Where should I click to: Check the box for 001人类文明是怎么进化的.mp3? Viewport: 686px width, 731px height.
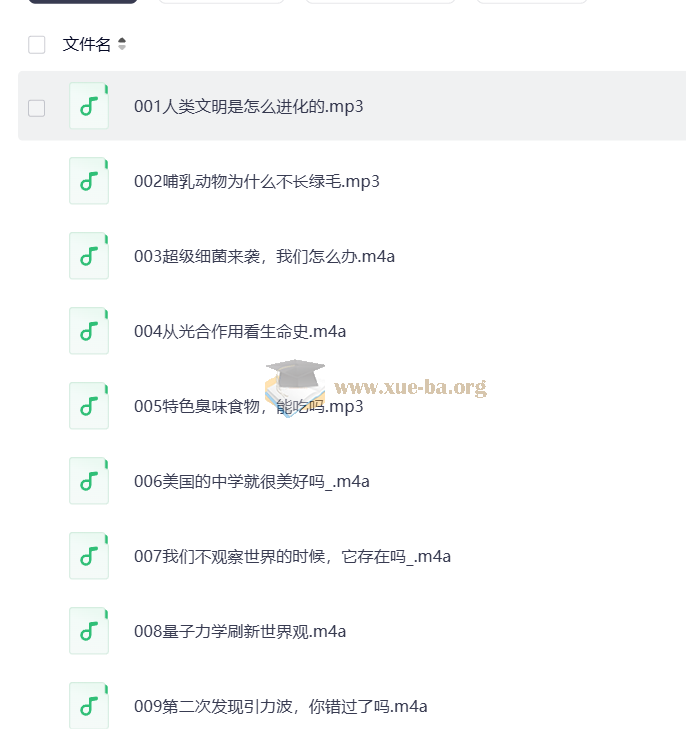click(37, 108)
